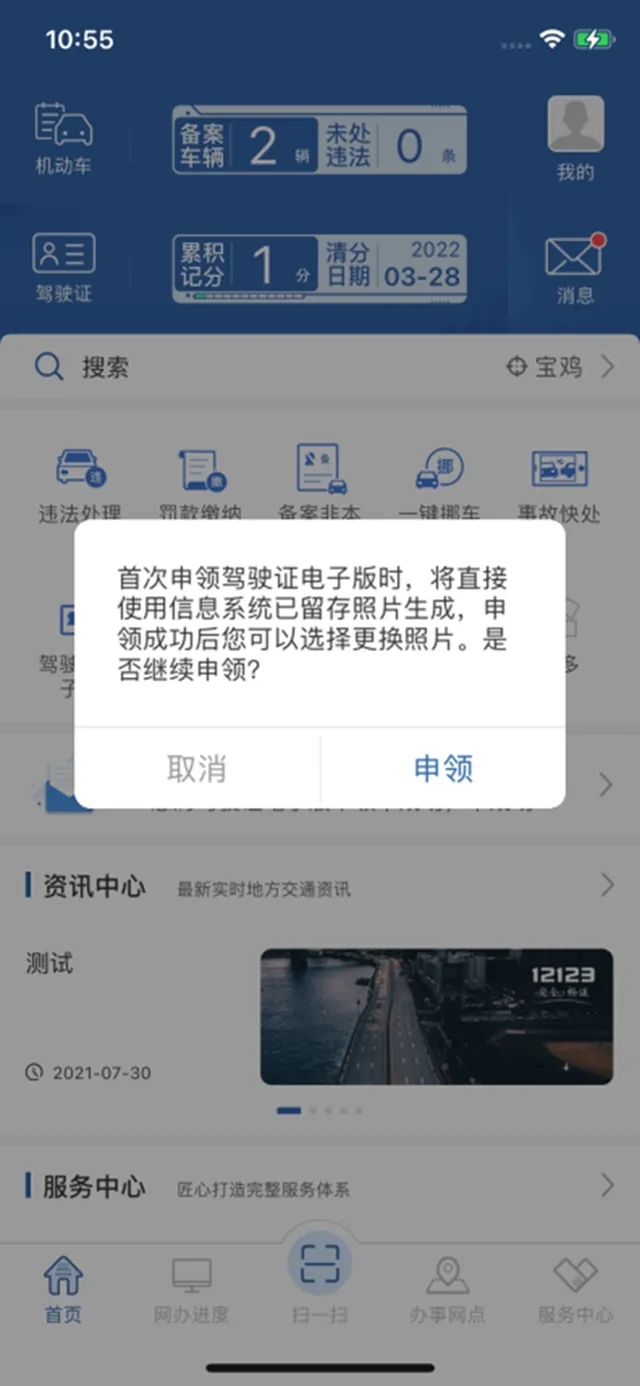Image resolution: width=640 pixels, height=1386 pixels.
Task: Confirm by tapping 申领
Action: coord(443,768)
